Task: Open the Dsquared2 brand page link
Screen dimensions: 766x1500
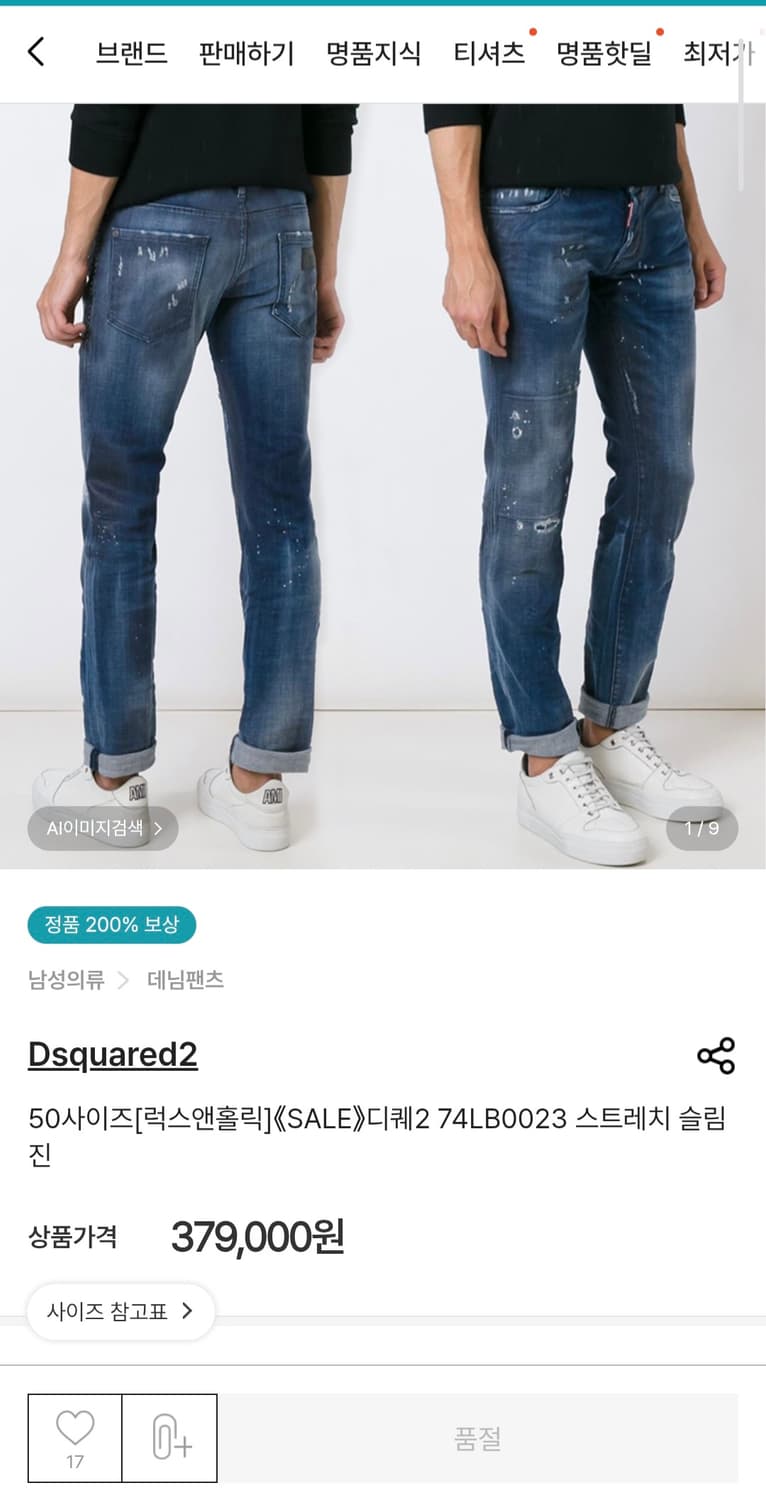Action: click(112, 1055)
